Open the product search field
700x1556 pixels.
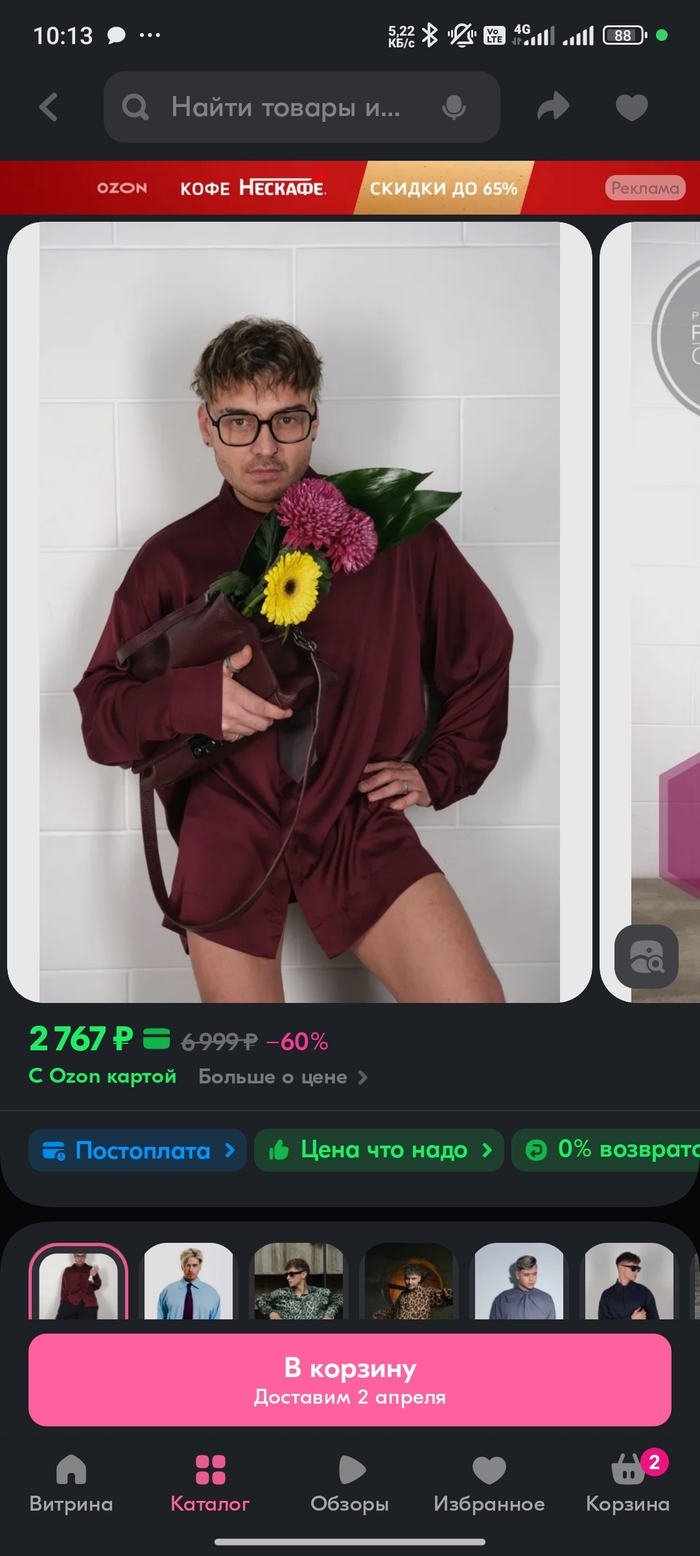[x=285, y=107]
